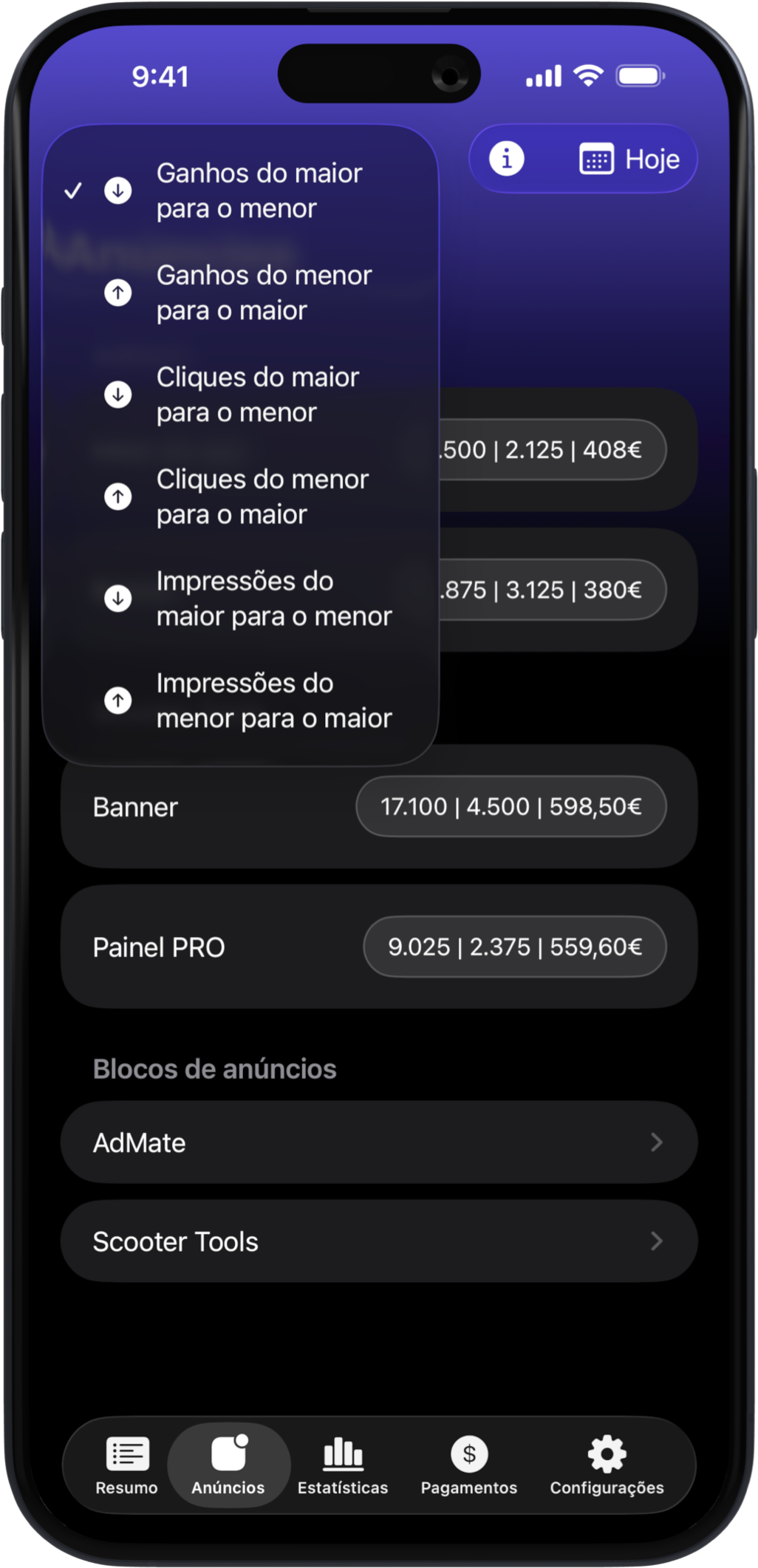
Task: Go to the Anúncios tab
Action: pyautogui.click(x=228, y=1466)
